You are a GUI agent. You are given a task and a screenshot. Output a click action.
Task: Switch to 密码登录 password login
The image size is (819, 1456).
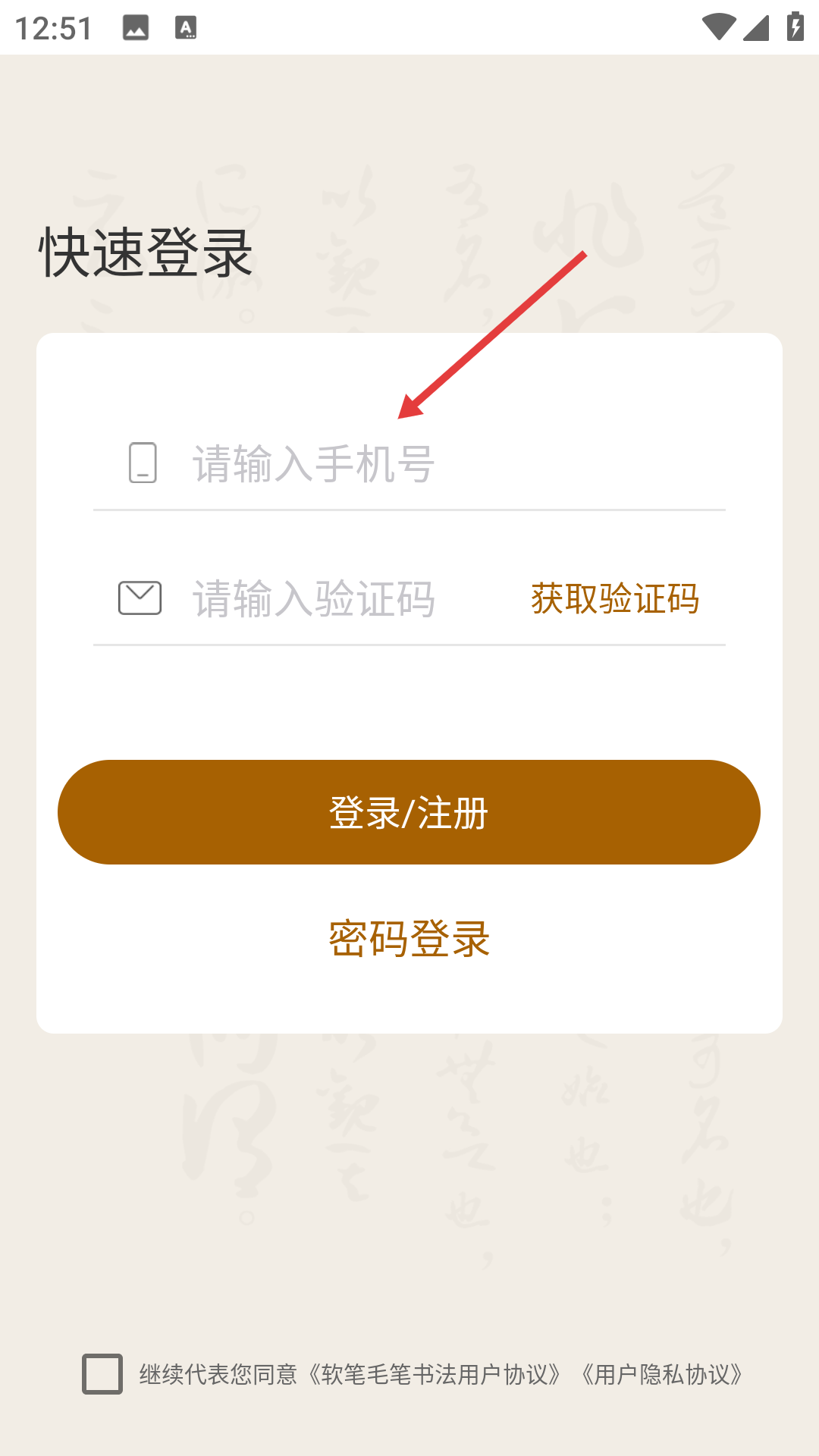pyautogui.click(x=409, y=939)
